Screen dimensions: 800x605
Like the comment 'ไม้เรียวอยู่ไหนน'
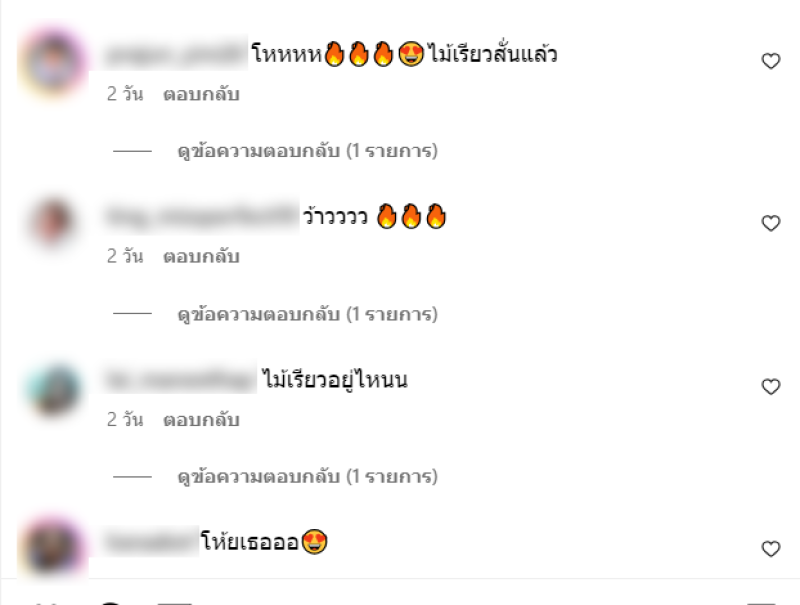click(x=770, y=386)
